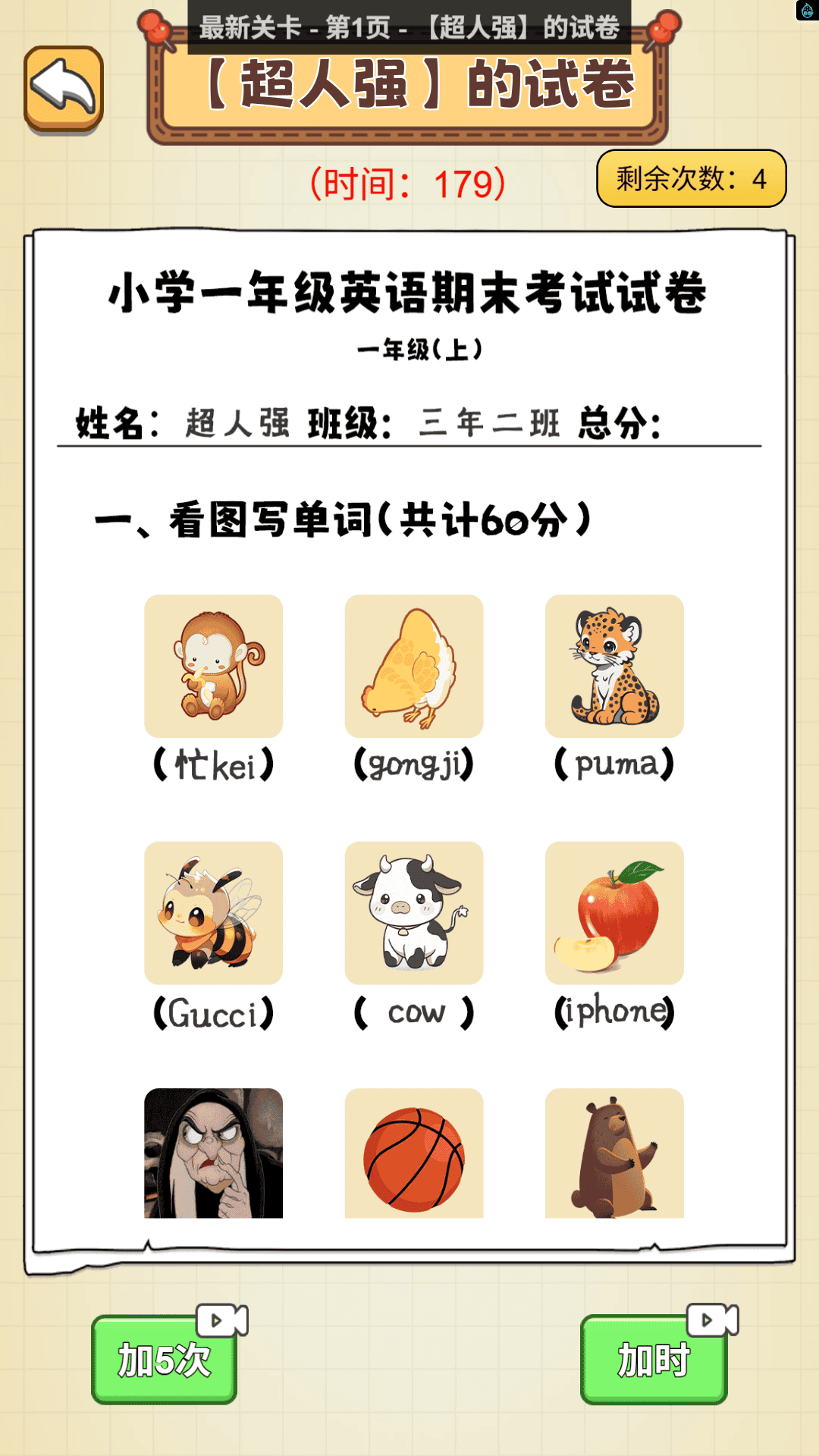Viewport: 819px width, 1456px height.
Task: Select the cow picture
Action: point(414,913)
